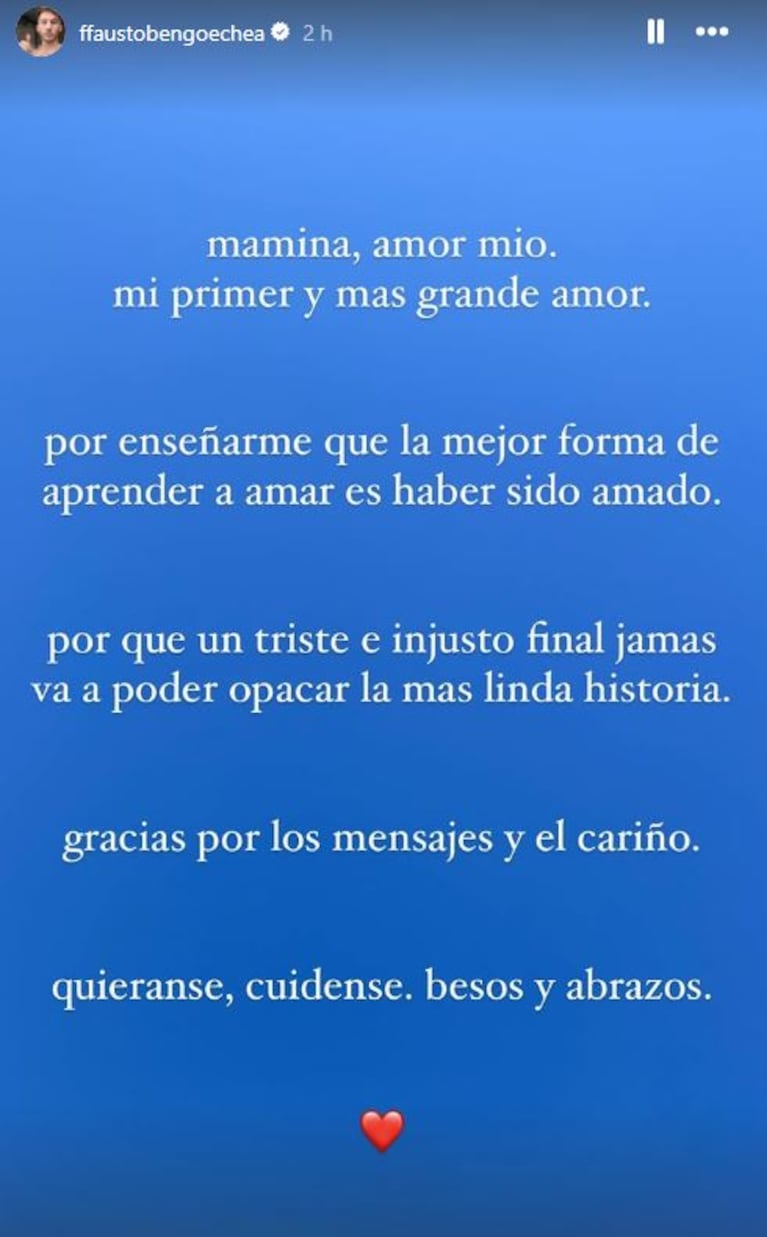The height and width of the screenshot is (1237, 767).
Task: Pause the story playback
Action: (656, 32)
